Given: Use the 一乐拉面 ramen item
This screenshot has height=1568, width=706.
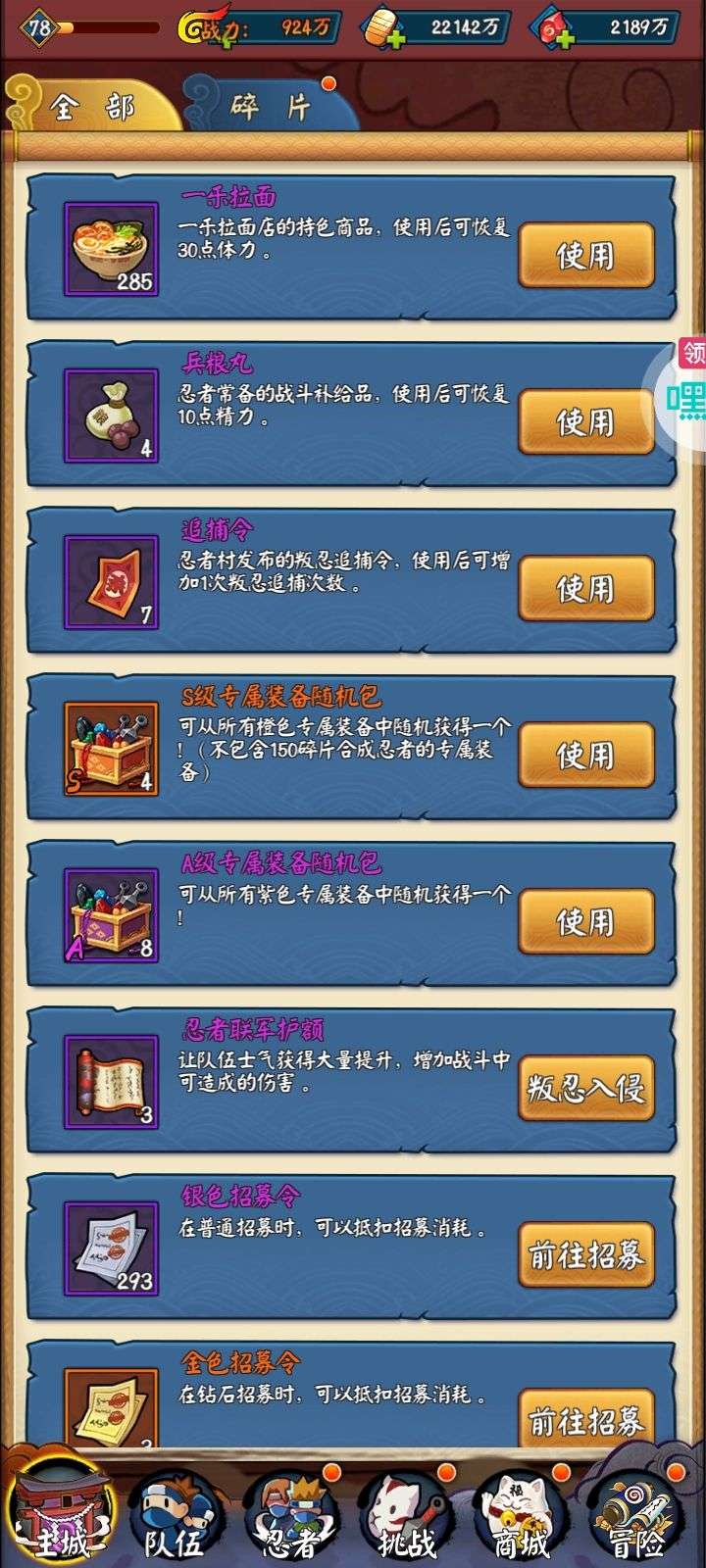Looking at the screenshot, I should pyautogui.click(x=585, y=255).
